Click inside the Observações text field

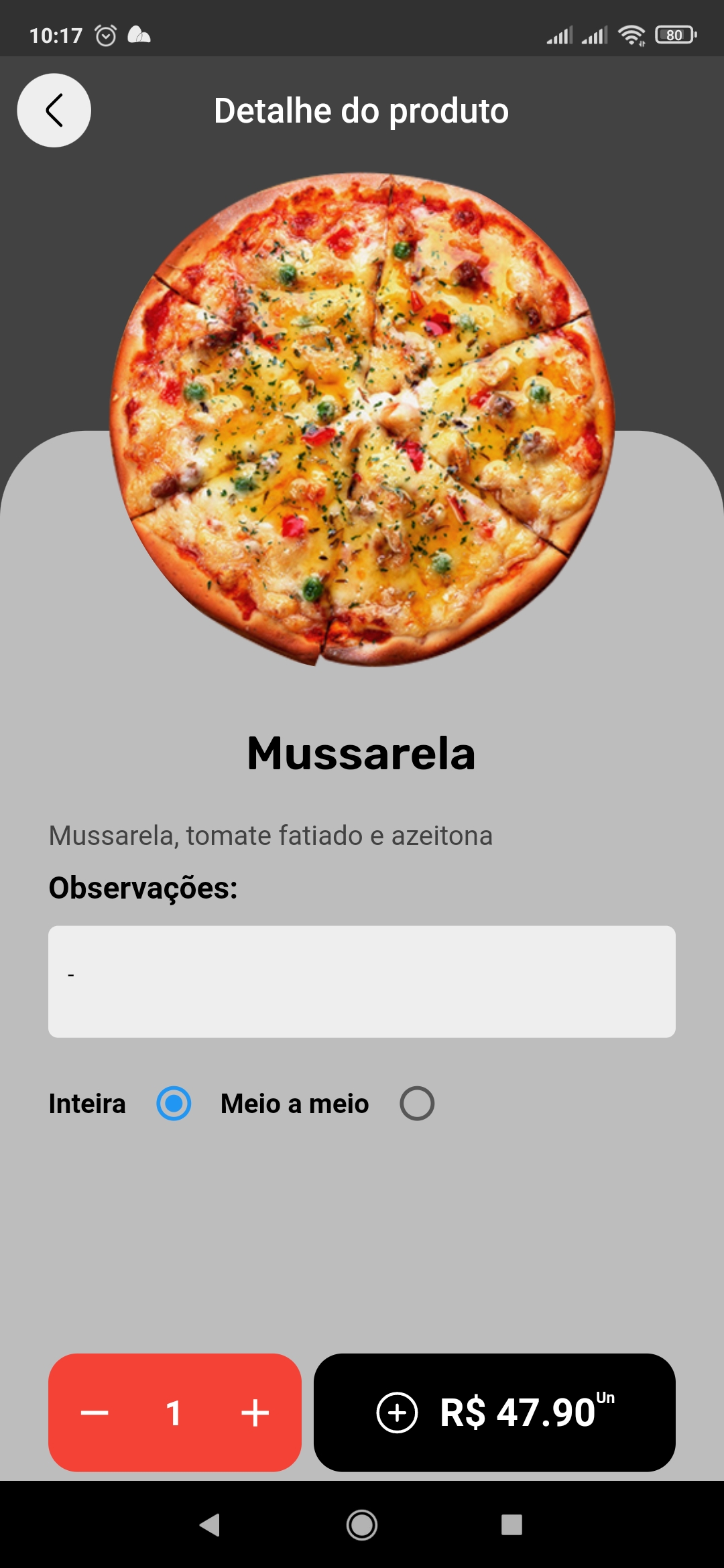click(362, 982)
